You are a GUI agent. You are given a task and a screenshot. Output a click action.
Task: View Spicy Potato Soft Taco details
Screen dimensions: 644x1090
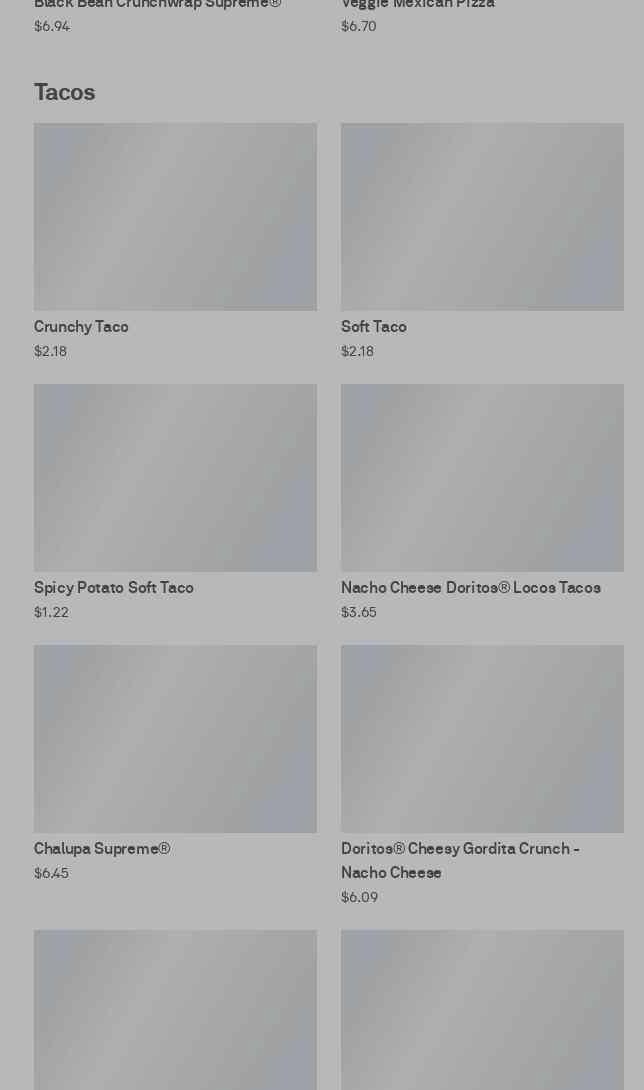[175, 502]
